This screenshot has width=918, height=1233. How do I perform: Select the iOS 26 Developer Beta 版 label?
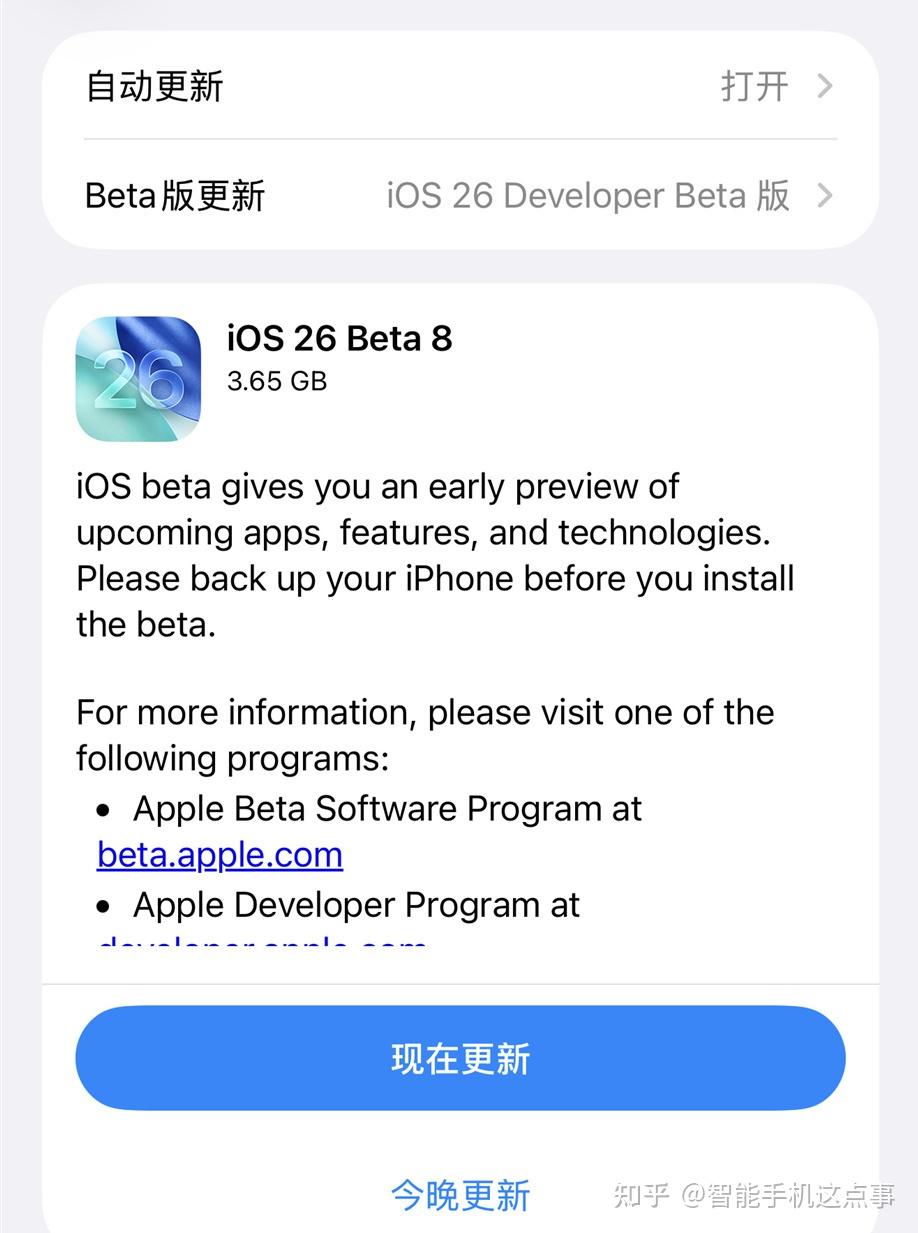coord(588,196)
